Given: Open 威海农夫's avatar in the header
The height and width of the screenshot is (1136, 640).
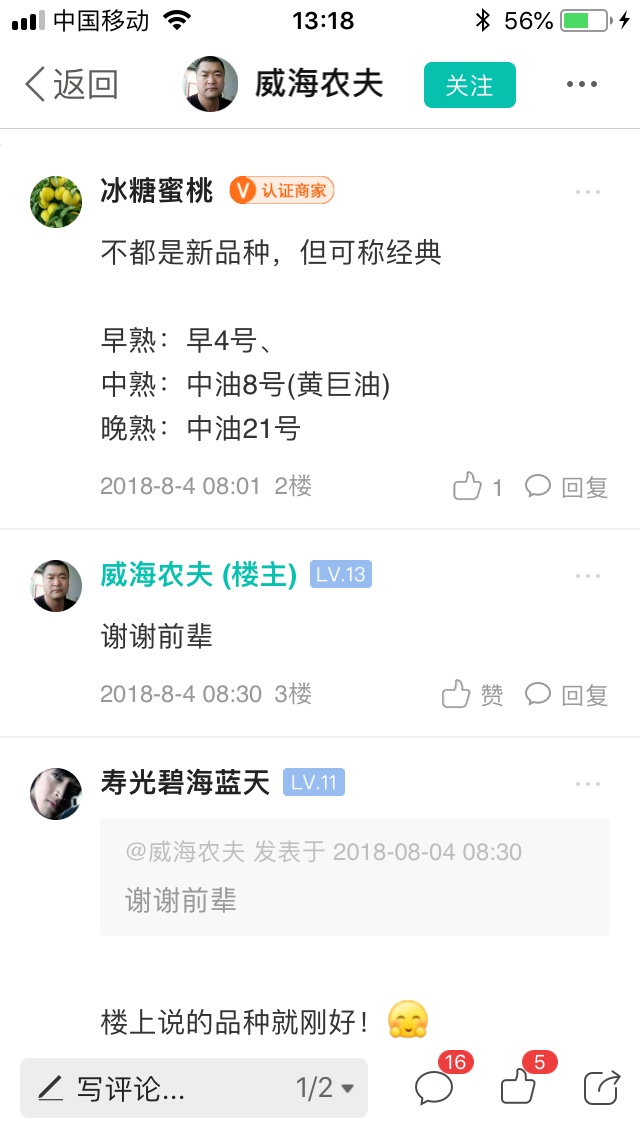Looking at the screenshot, I should [211, 84].
